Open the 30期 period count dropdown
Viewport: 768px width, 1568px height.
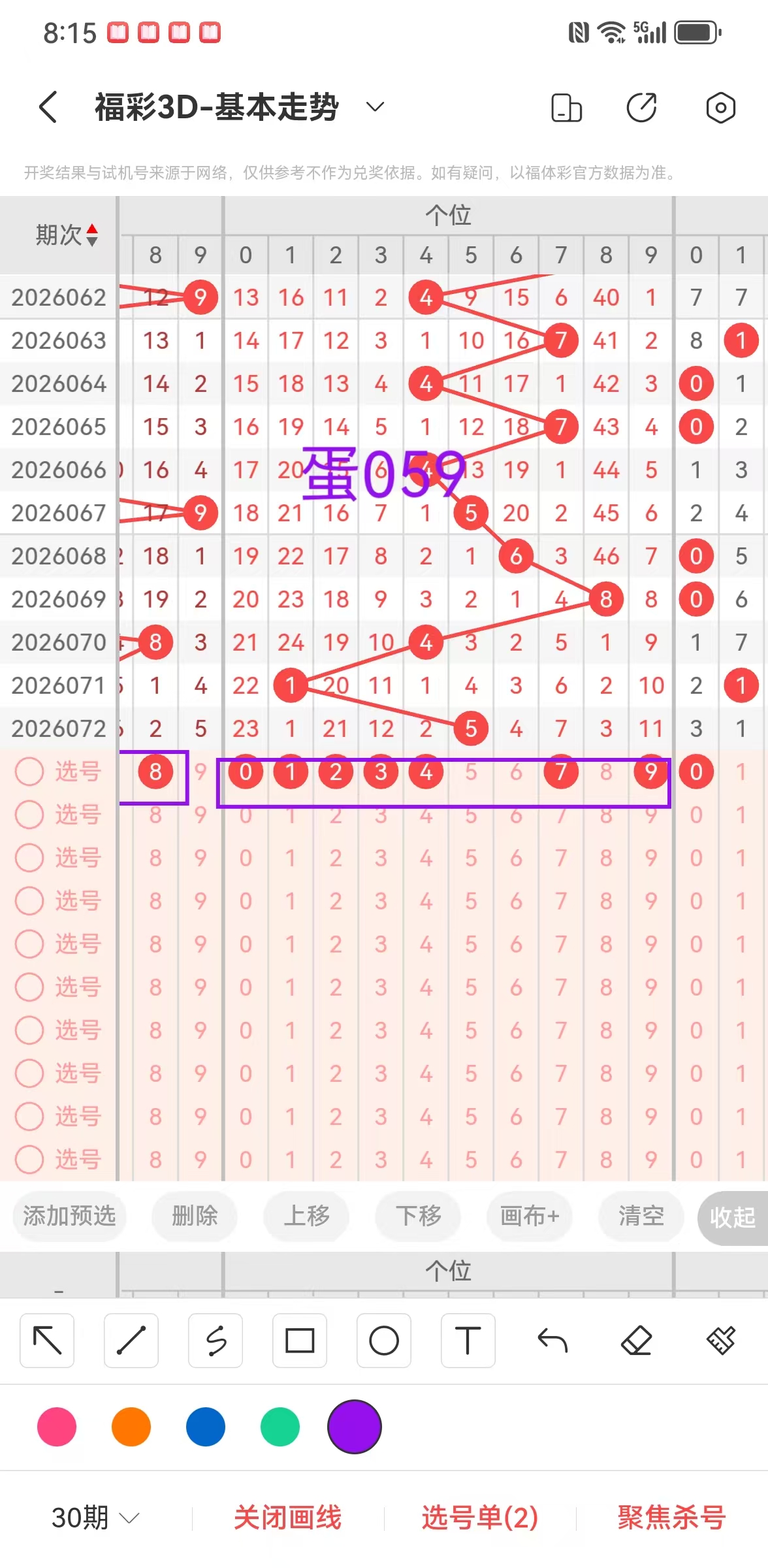95,1517
